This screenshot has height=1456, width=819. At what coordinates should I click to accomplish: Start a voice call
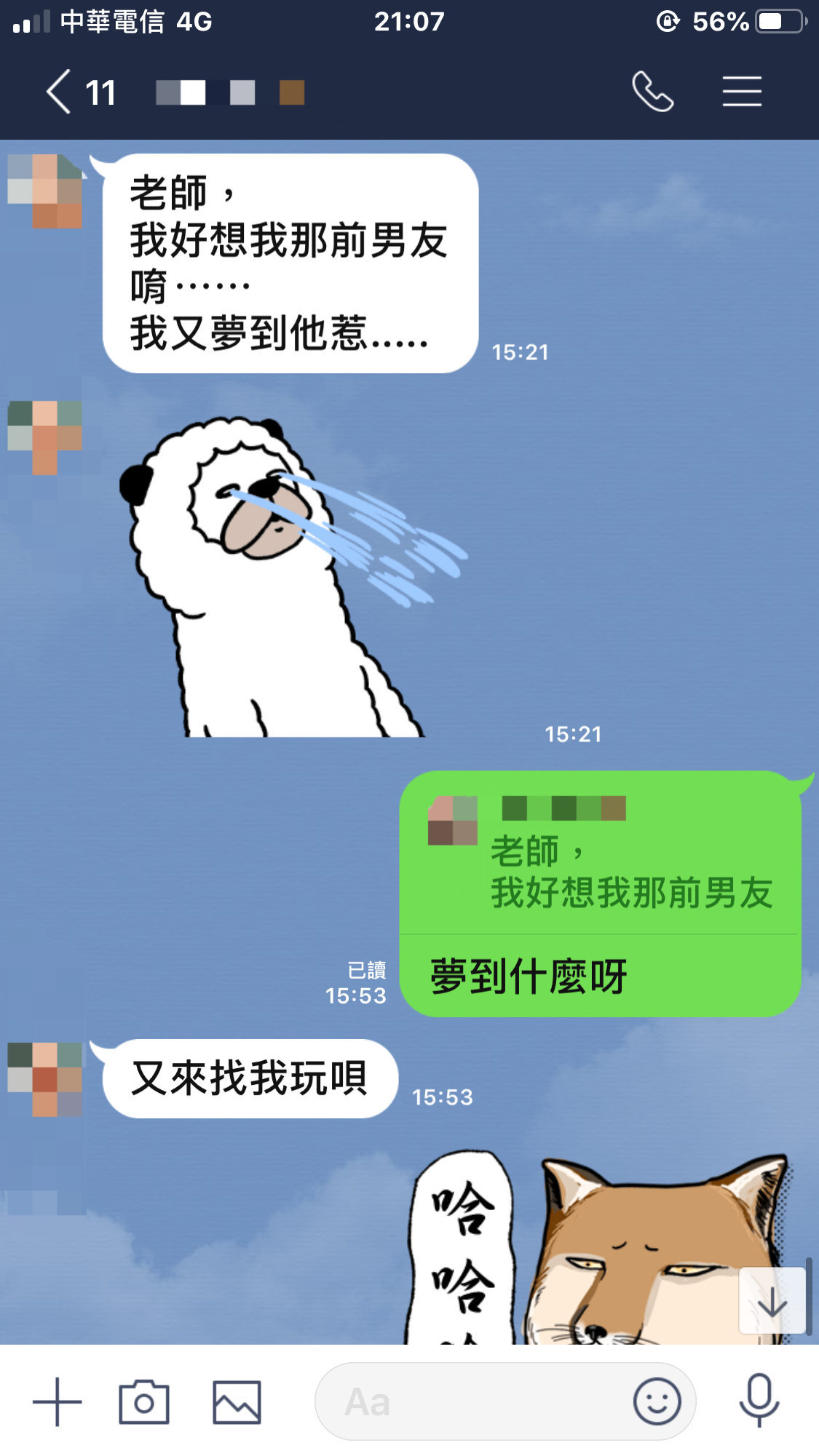coord(653,92)
